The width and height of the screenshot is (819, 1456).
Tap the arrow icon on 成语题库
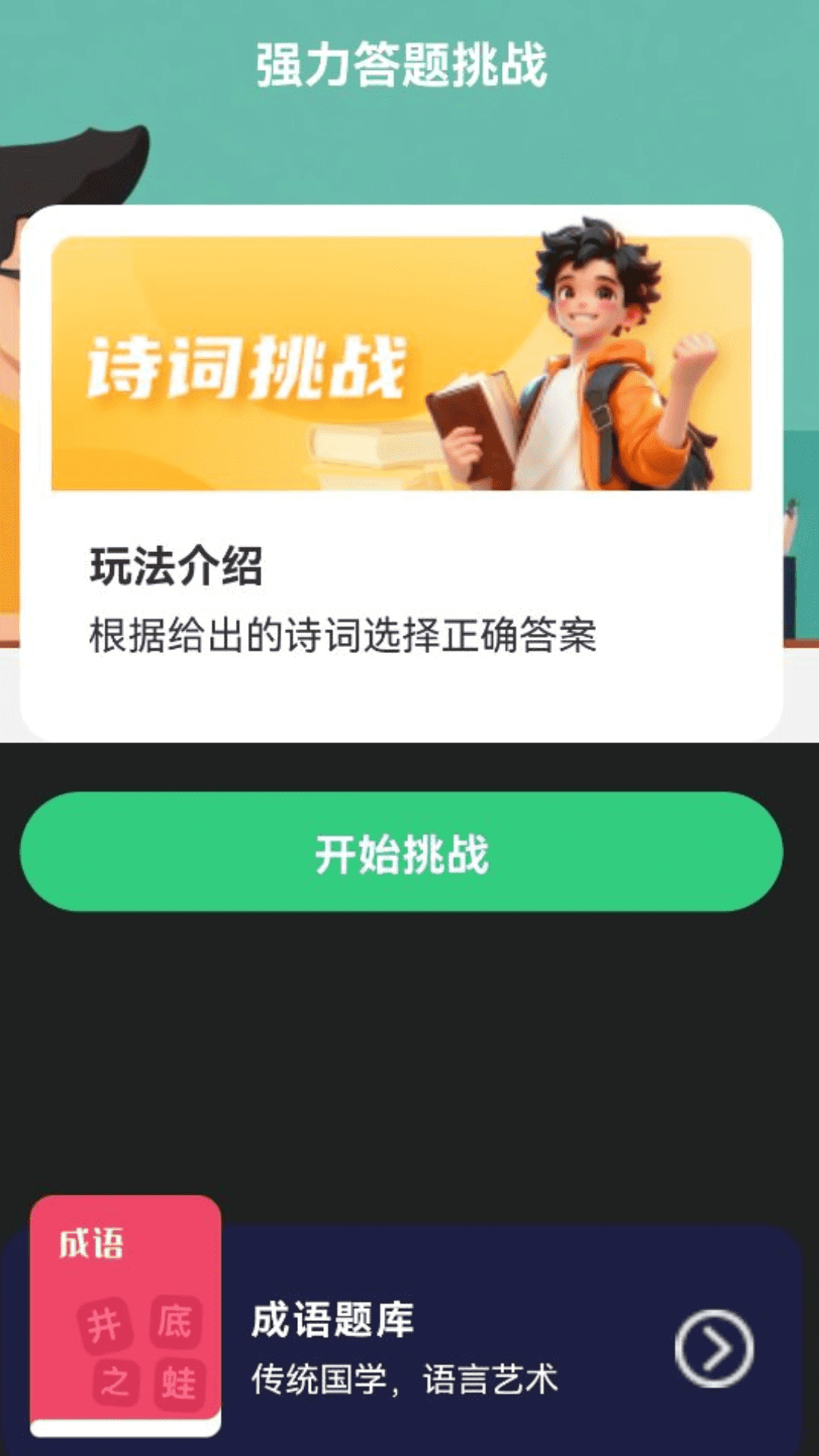coord(714,1348)
